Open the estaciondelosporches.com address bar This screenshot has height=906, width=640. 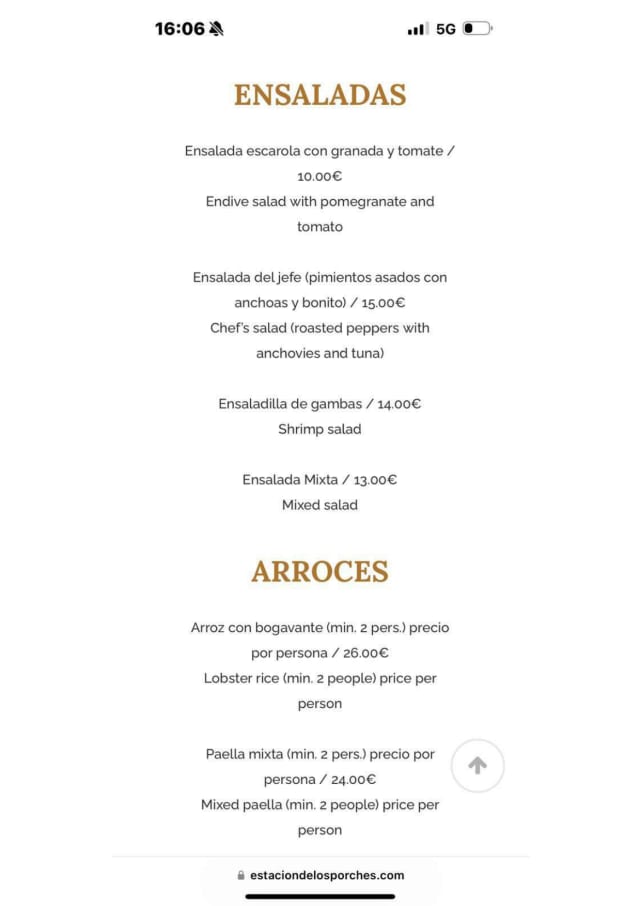(321, 875)
